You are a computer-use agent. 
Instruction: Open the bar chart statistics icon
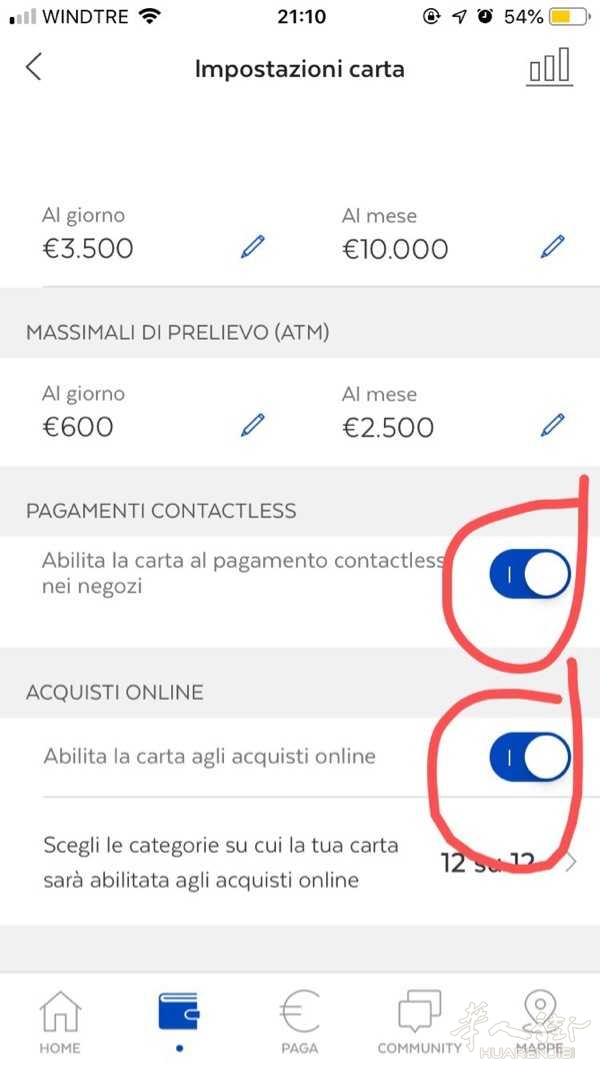549,68
